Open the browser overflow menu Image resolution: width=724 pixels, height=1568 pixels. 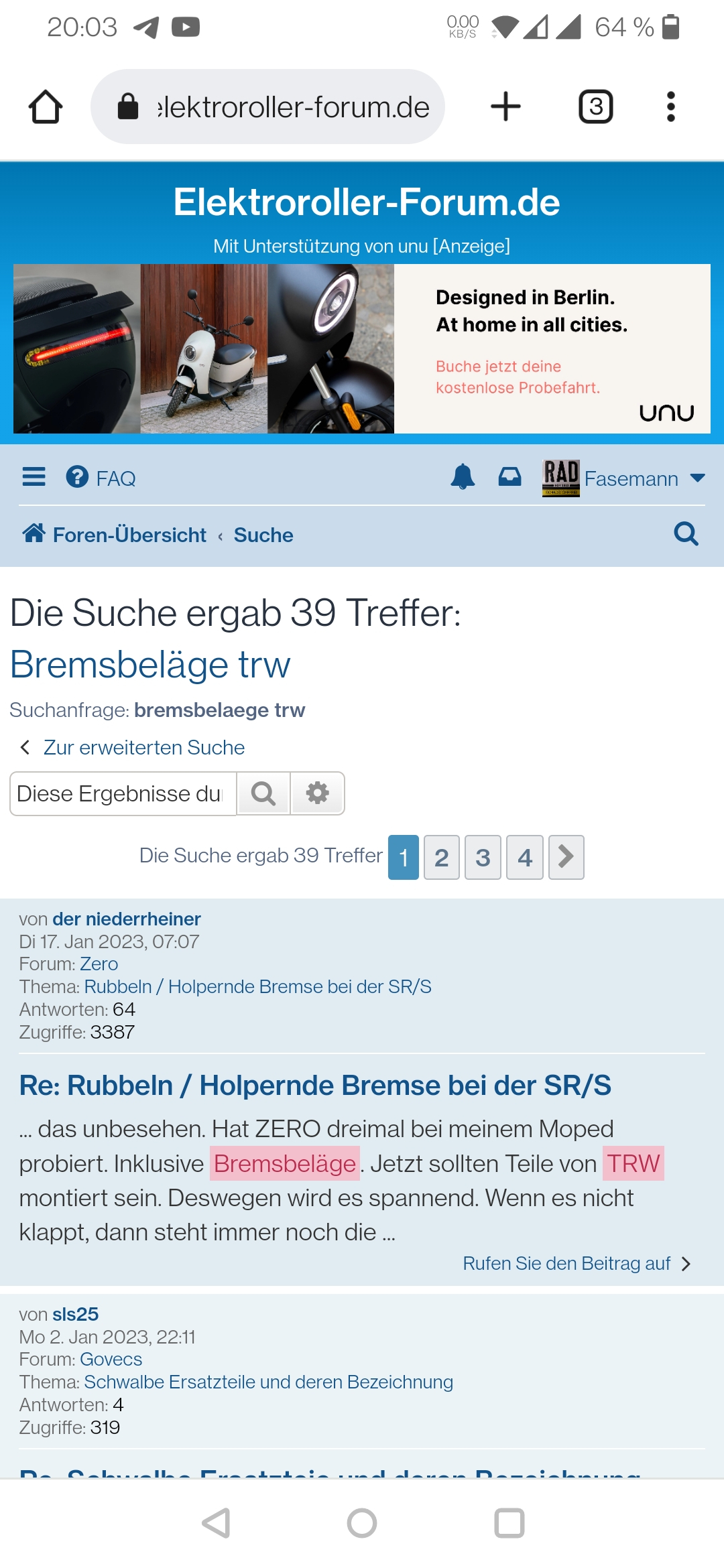point(670,107)
